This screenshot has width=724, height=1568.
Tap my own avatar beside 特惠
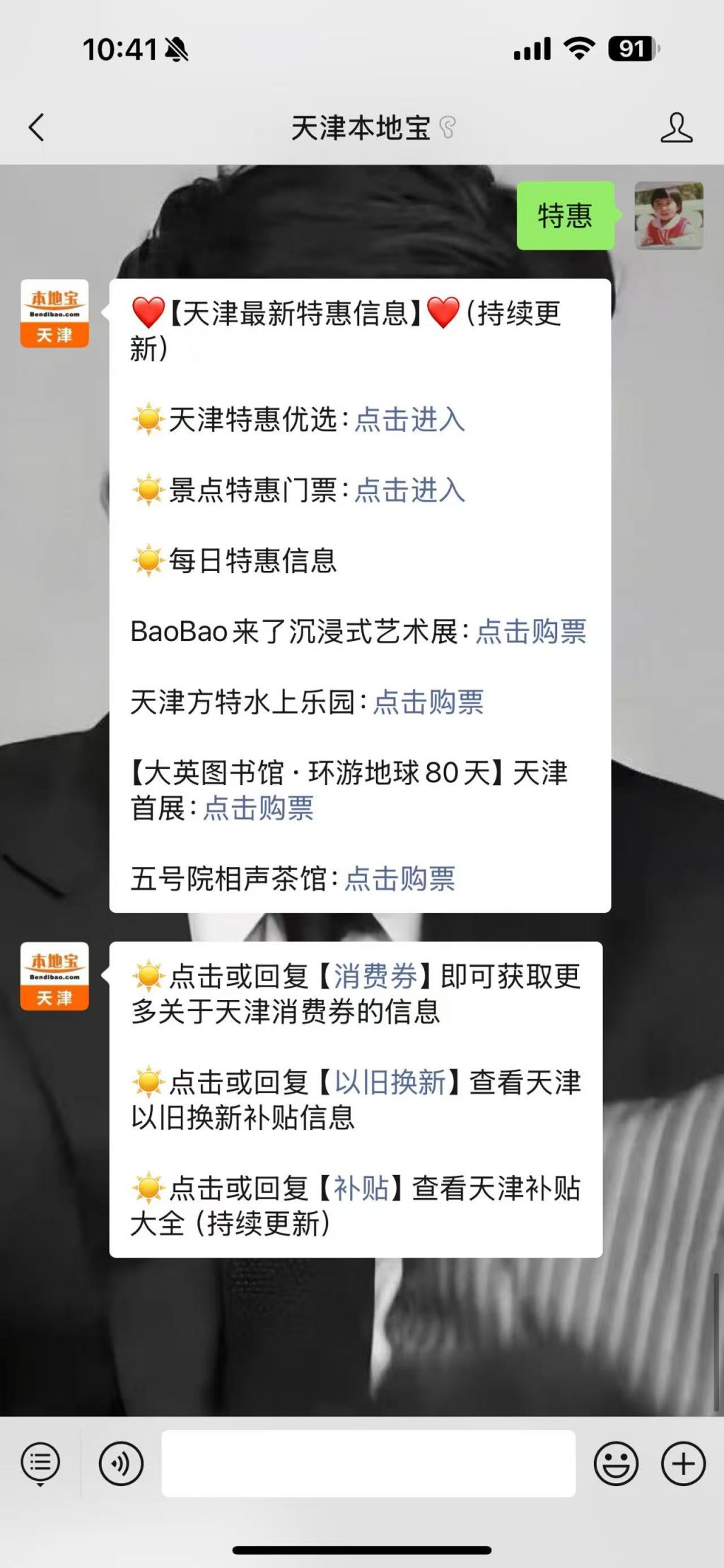[668, 216]
